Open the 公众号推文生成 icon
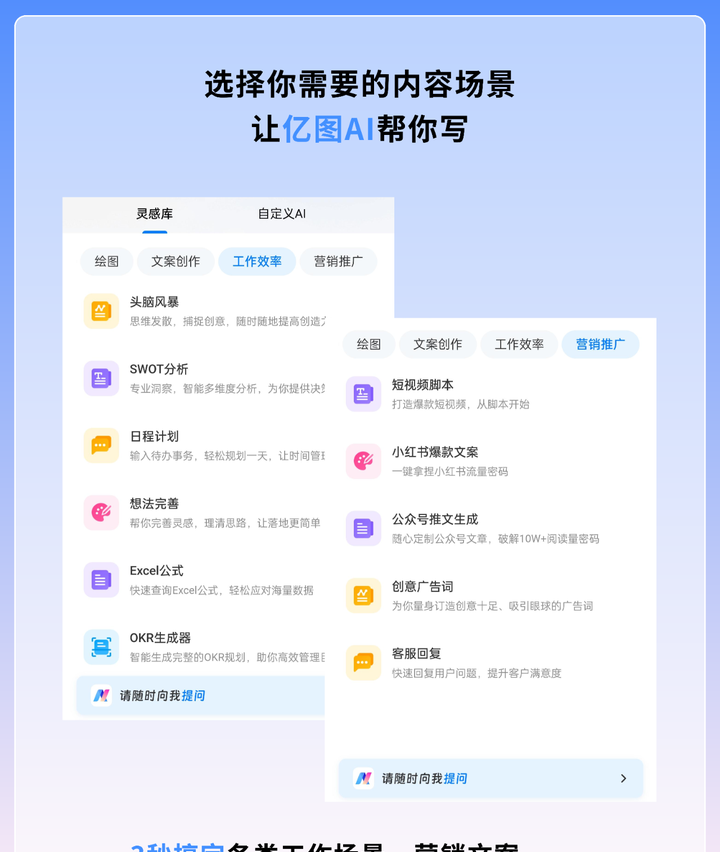This screenshot has width=720, height=852. (363, 528)
